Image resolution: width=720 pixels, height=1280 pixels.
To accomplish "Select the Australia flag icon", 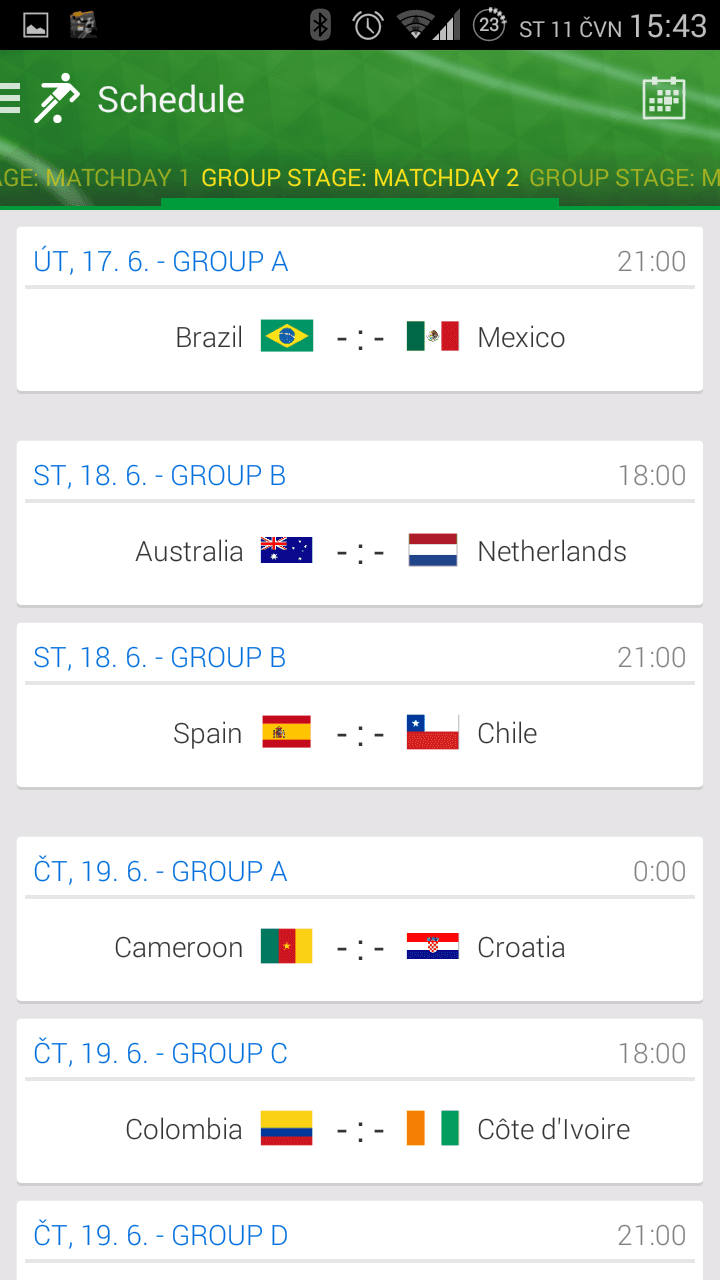I will click(286, 550).
